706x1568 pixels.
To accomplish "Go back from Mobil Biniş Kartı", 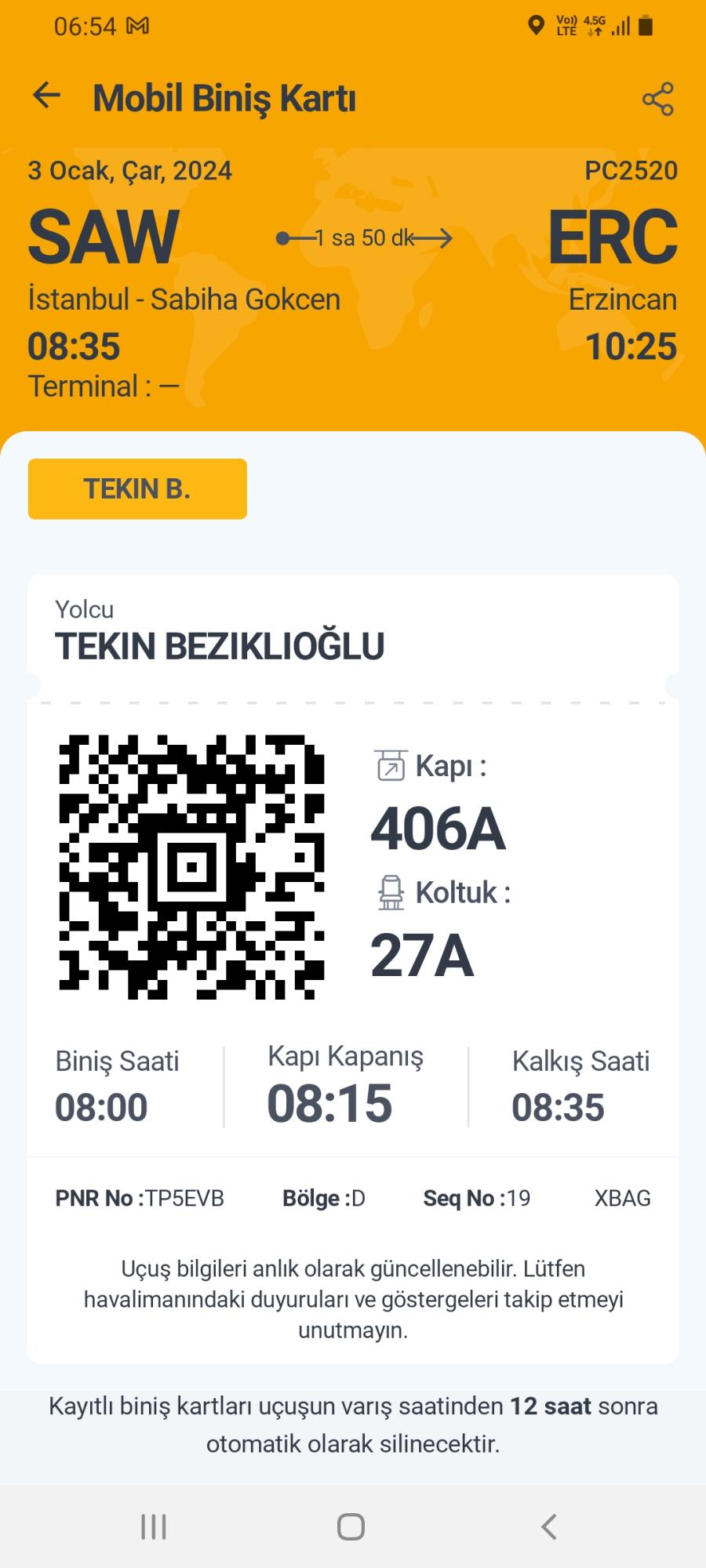I will click(x=46, y=96).
